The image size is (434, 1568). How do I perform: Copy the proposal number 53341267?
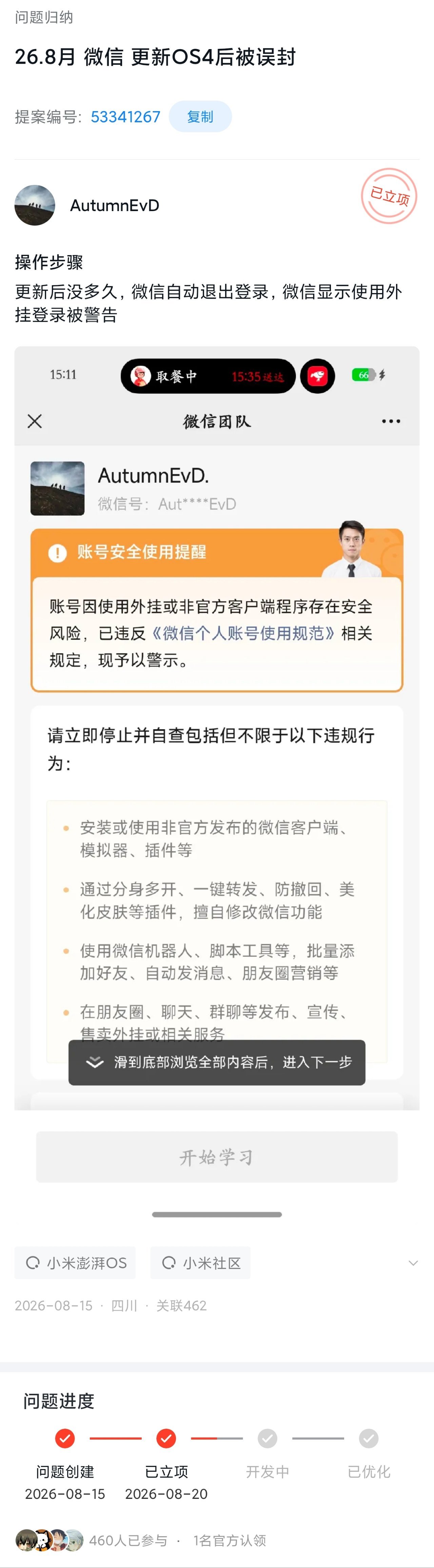(200, 116)
